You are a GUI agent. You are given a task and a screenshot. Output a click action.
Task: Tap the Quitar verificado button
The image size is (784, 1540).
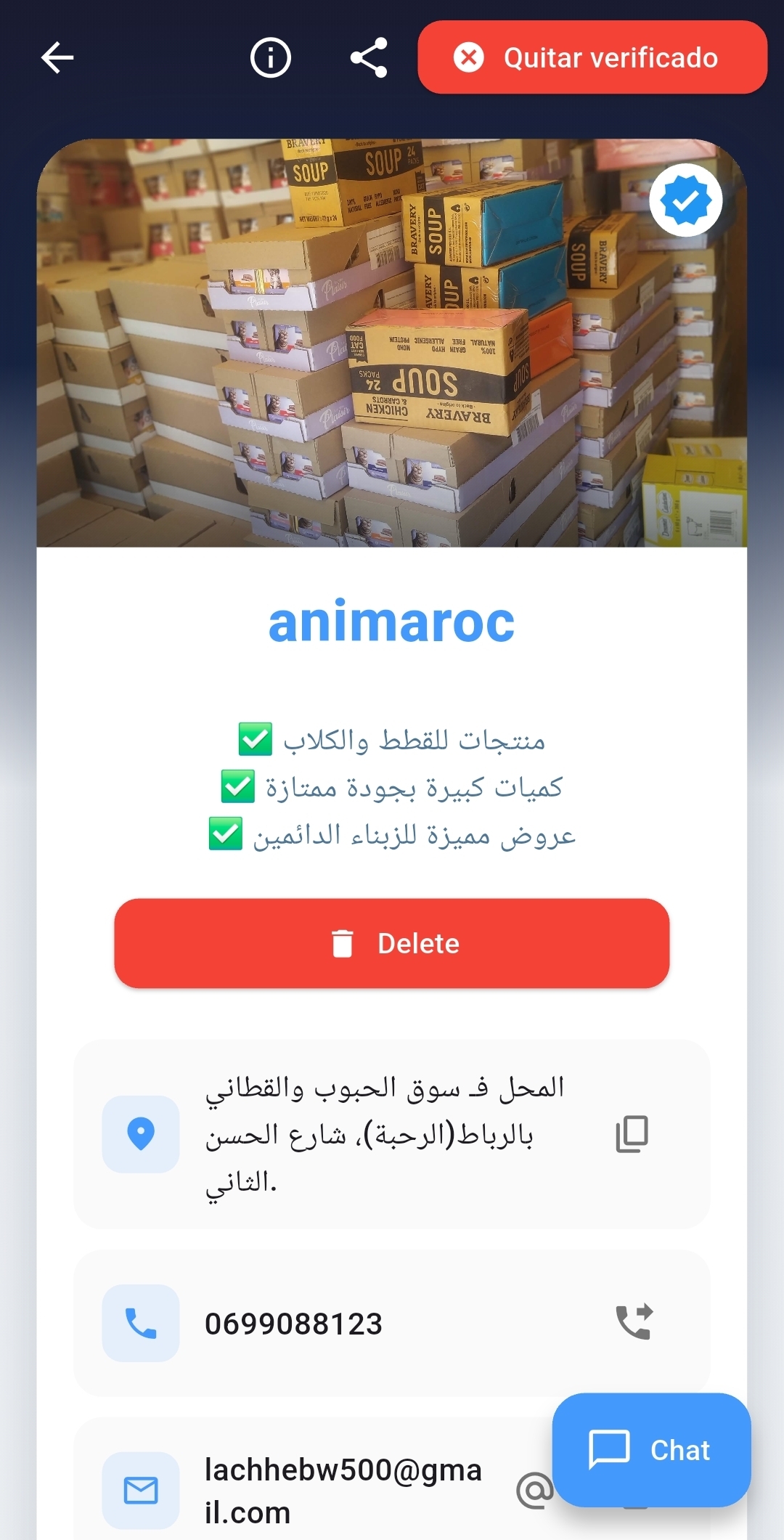click(592, 58)
